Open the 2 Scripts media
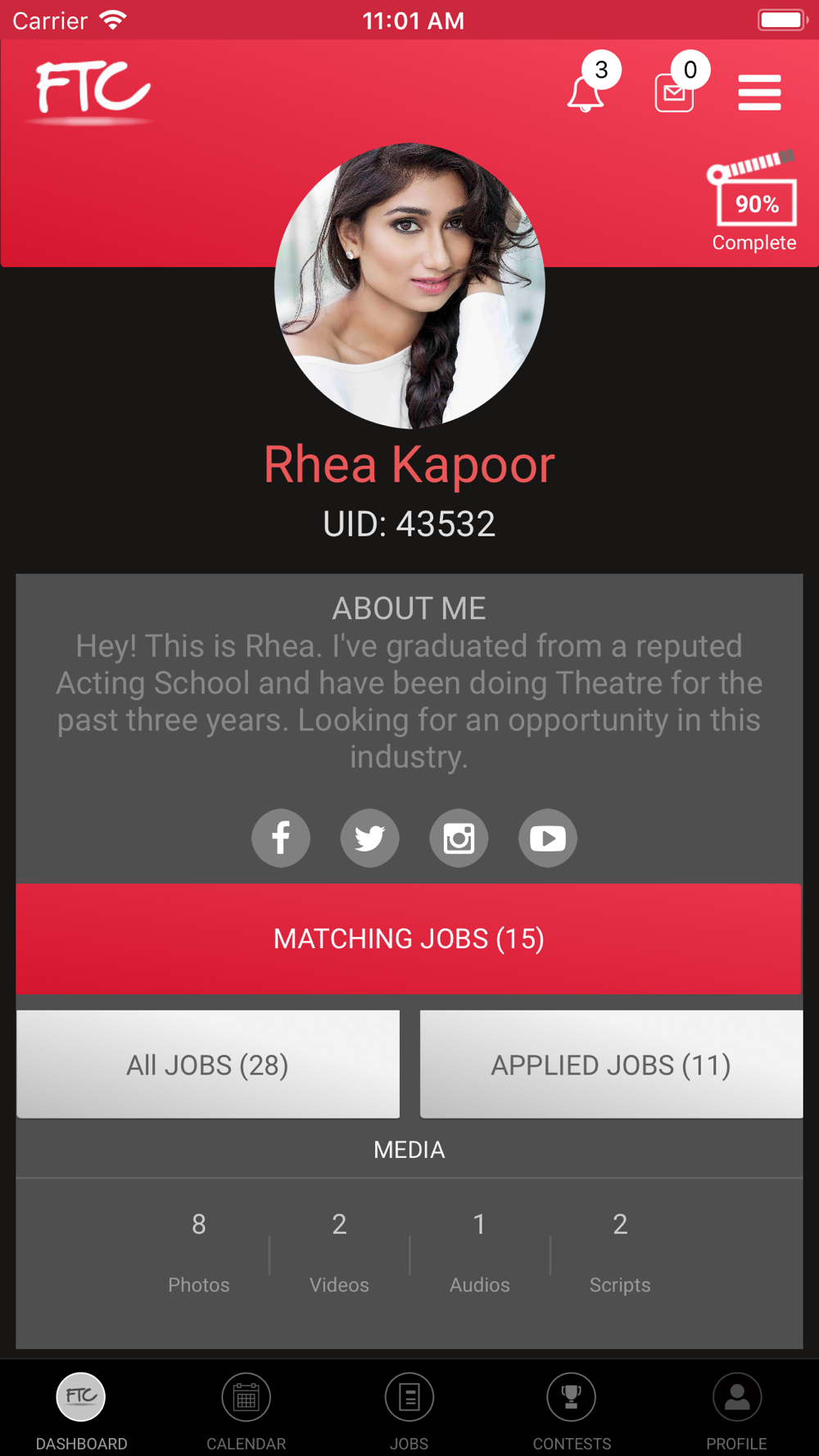 click(x=620, y=1253)
